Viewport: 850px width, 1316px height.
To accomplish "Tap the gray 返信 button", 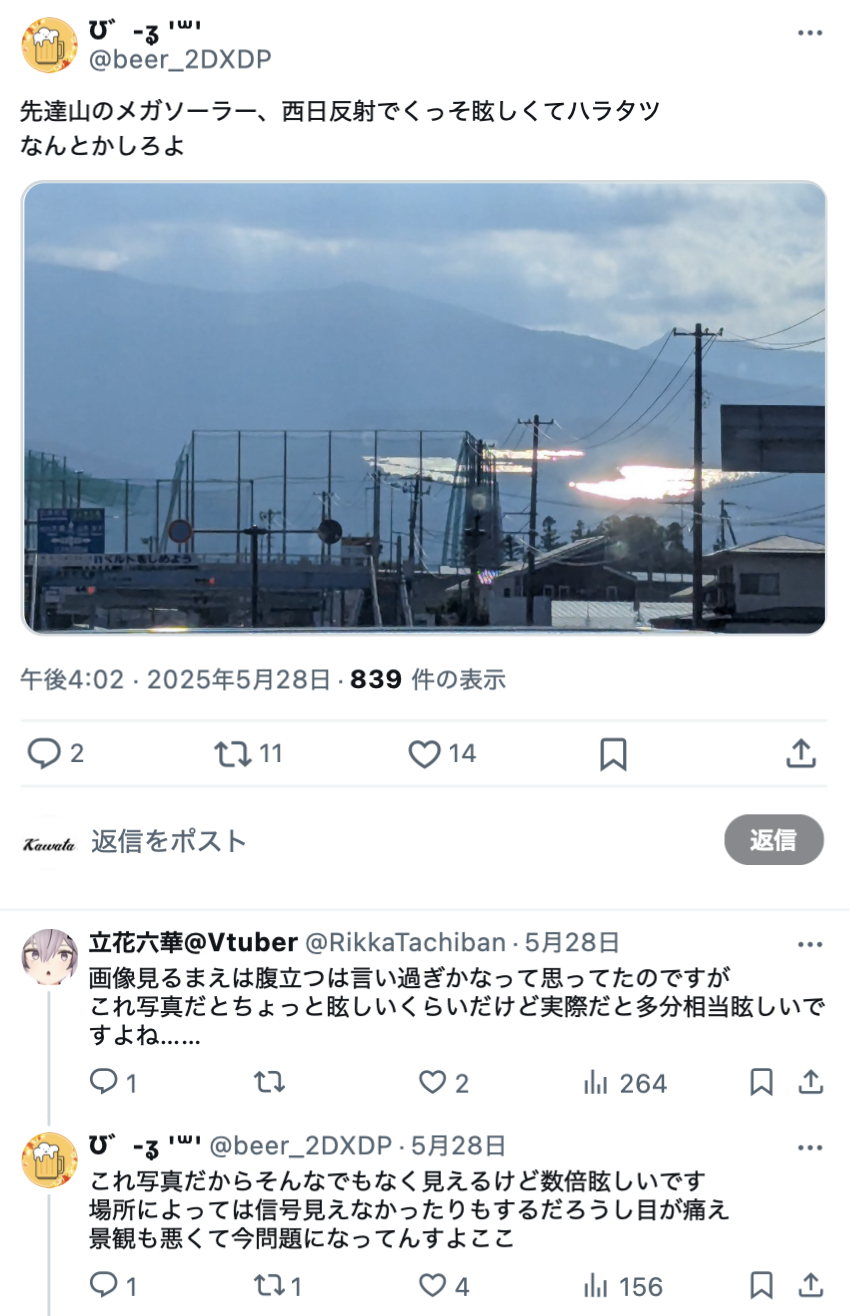I will (773, 840).
